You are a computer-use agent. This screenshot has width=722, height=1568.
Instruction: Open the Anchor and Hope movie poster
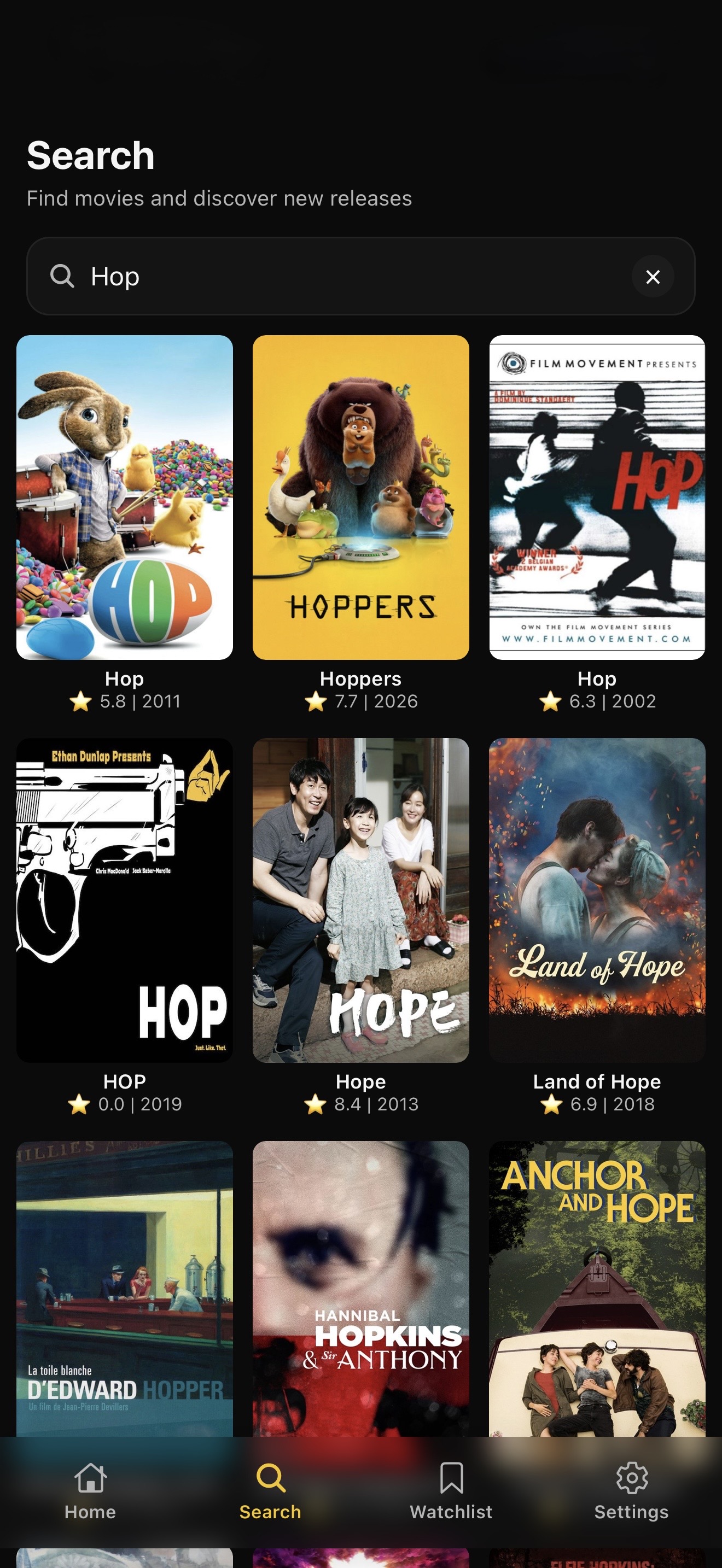pos(597,1289)
